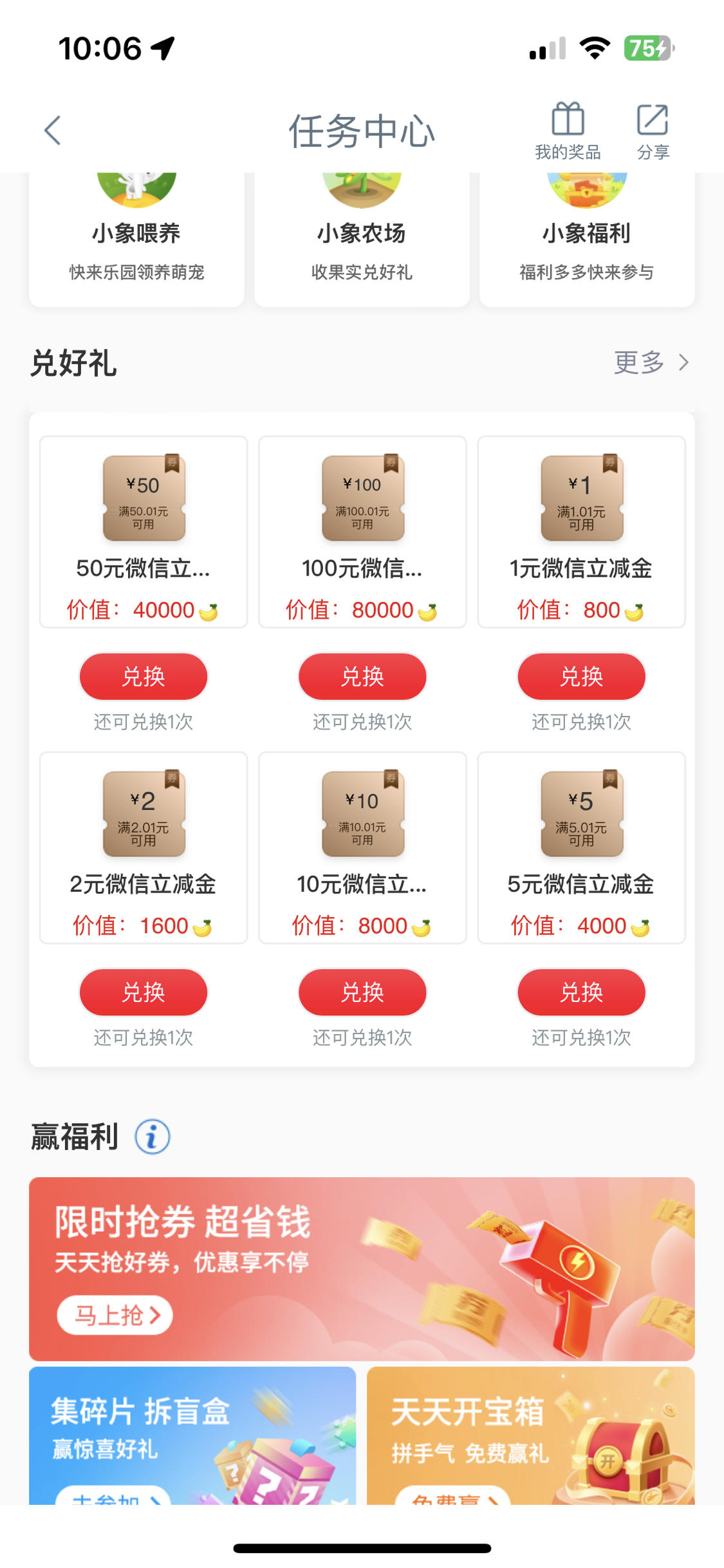Open 我的奖品 gift icon
The height and width of the screenshot is (1568, 724).
point(568,131)
